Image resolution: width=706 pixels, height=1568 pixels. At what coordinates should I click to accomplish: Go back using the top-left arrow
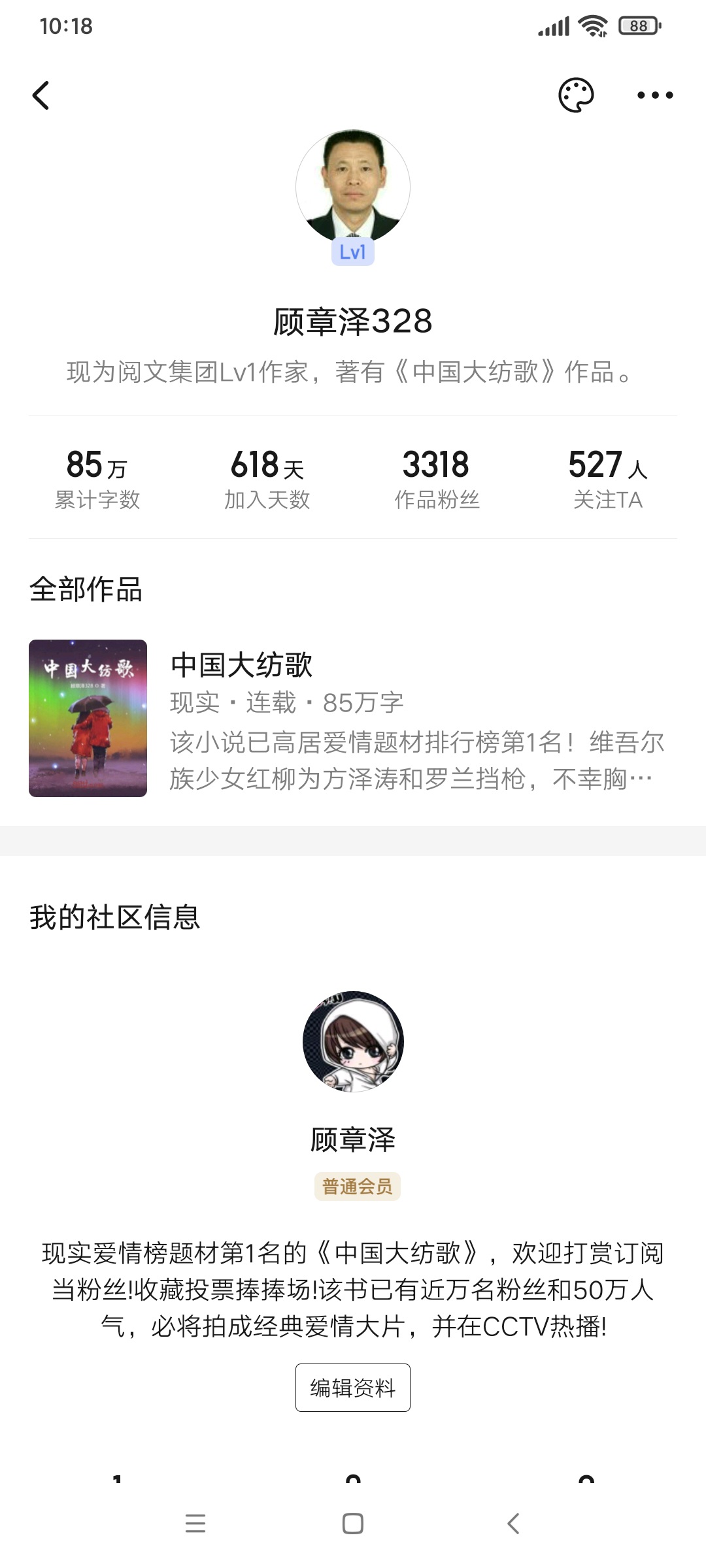[x=41, y=95]
